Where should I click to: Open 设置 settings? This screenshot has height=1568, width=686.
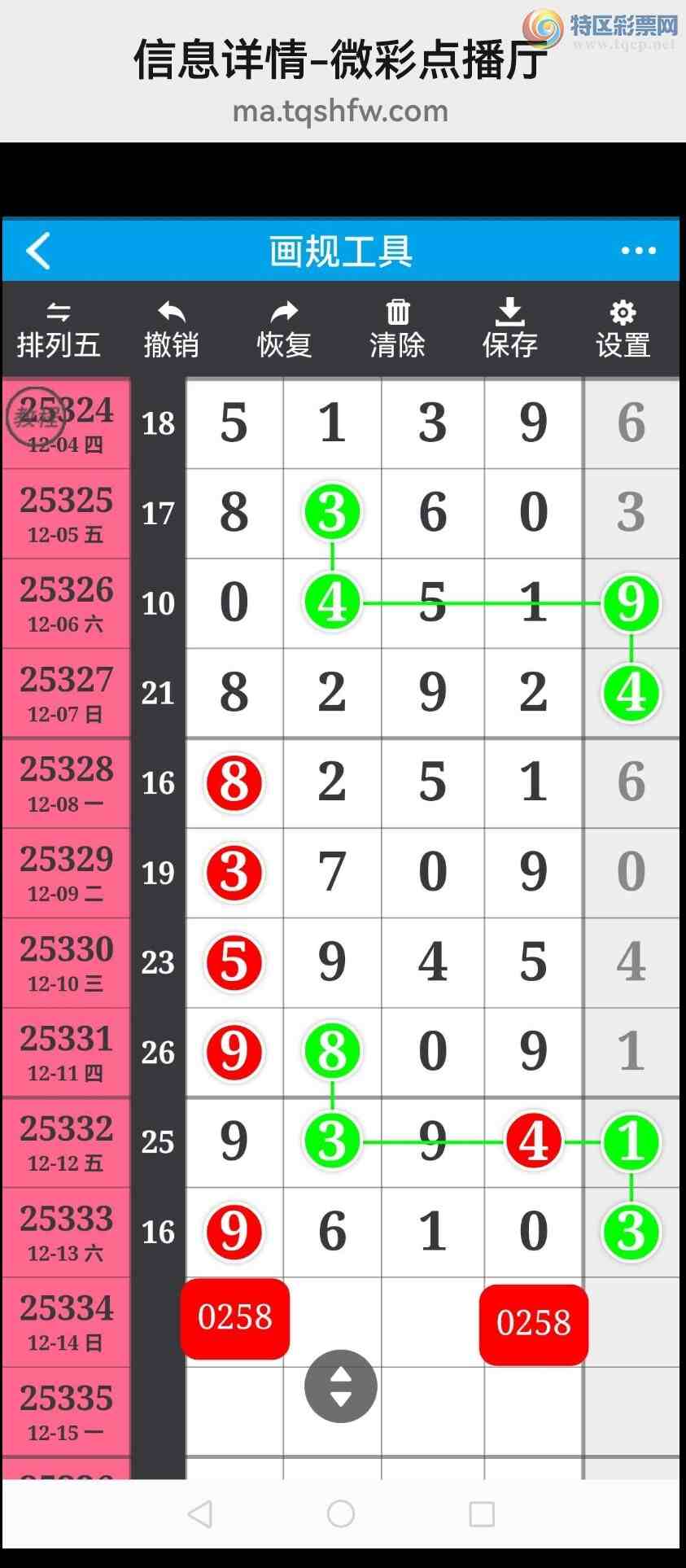pos(623,331)
